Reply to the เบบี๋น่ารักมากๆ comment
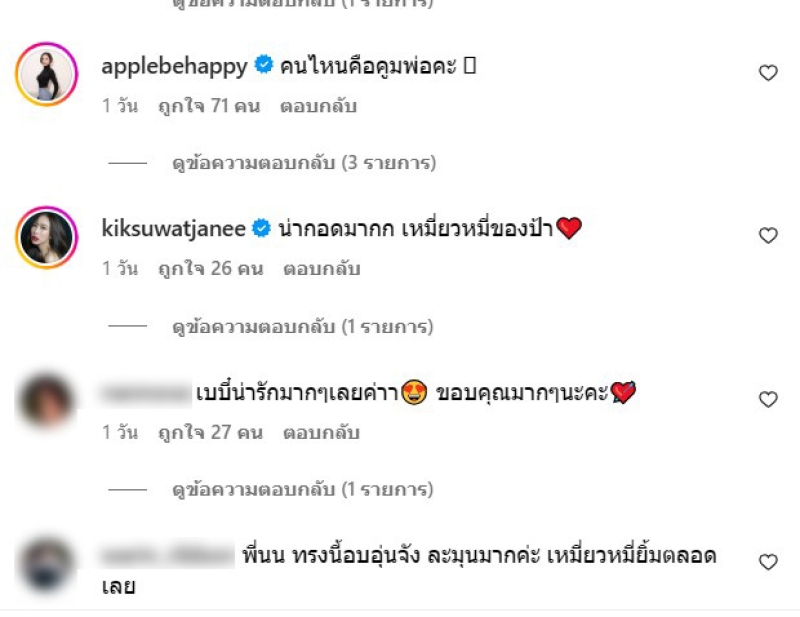 pyautogui.click(x=320, y=433)
